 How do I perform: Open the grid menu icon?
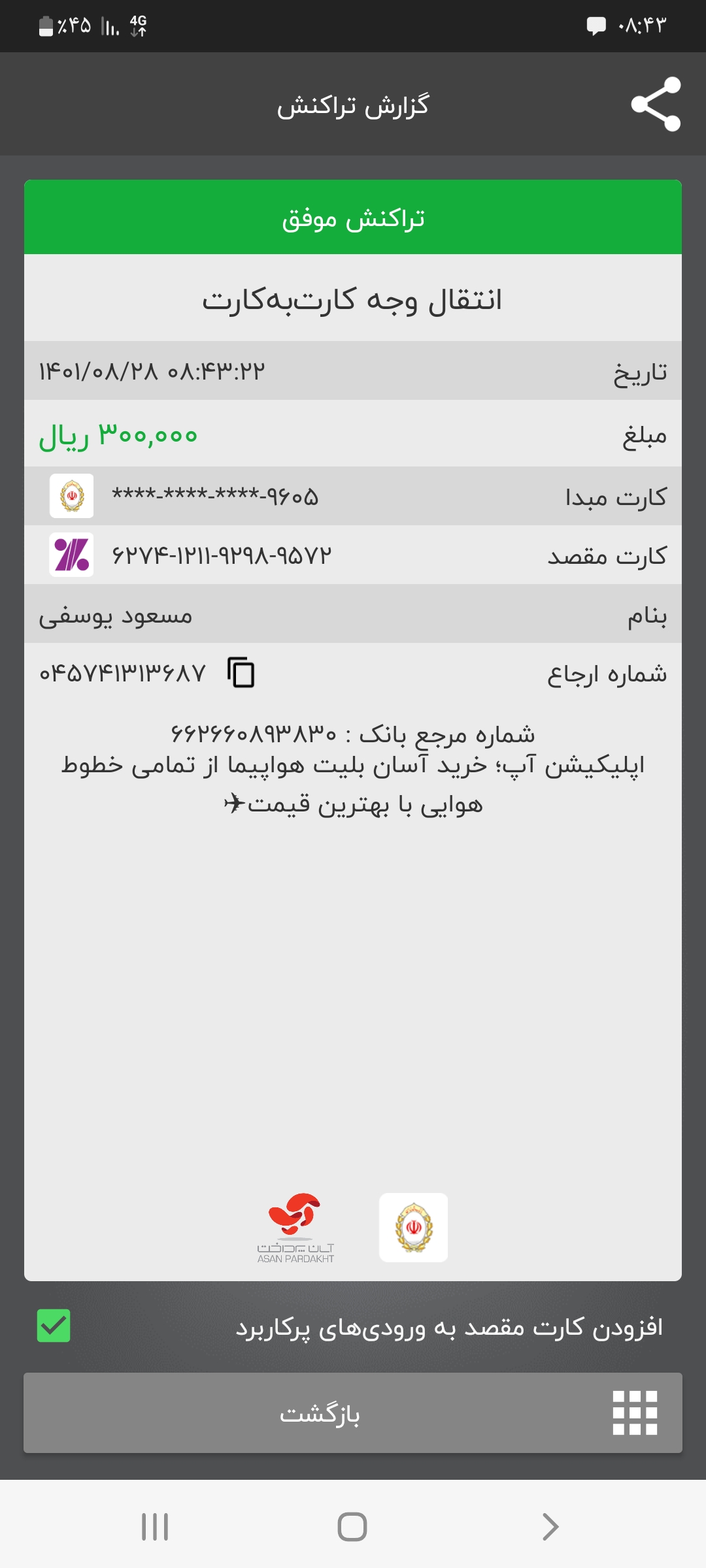point(635,1413)
